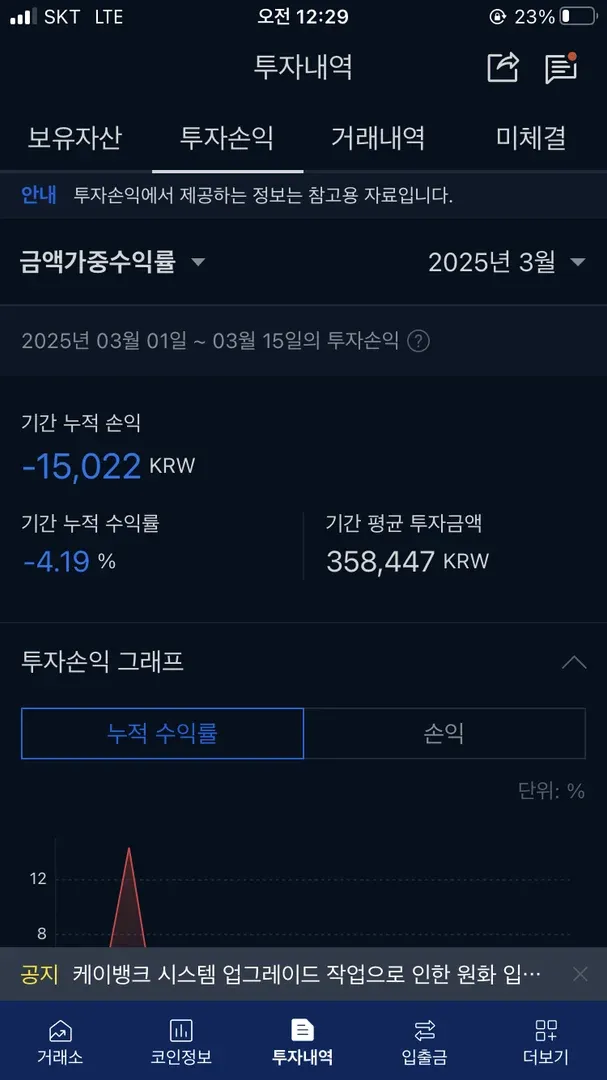Change the 2025년 3월 period selector
This screenshot has width=607, height=1080.
506,262
